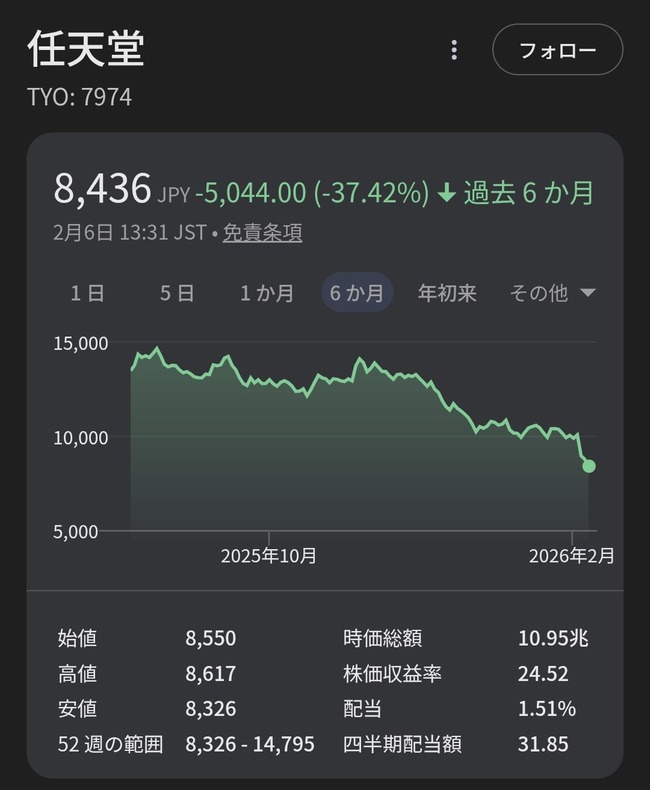Image resolution: width=650 pixels, height=790 pixels.
Task: Switch to the 年初来 range
Action: [447, 293]
